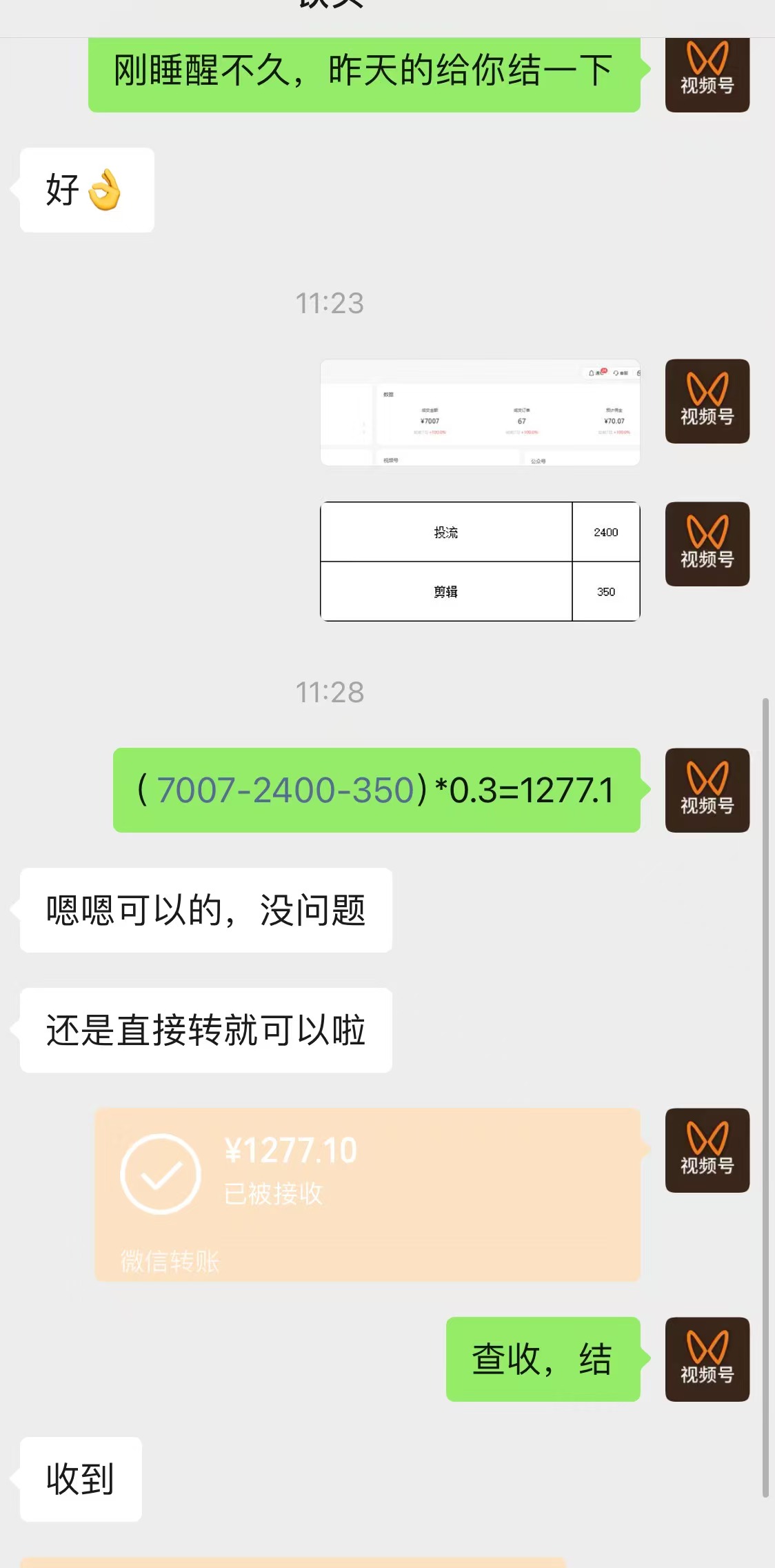775x1568 pixels.
Task: Click the checkmark icon on the transfer card
Action: [161, 1173]
